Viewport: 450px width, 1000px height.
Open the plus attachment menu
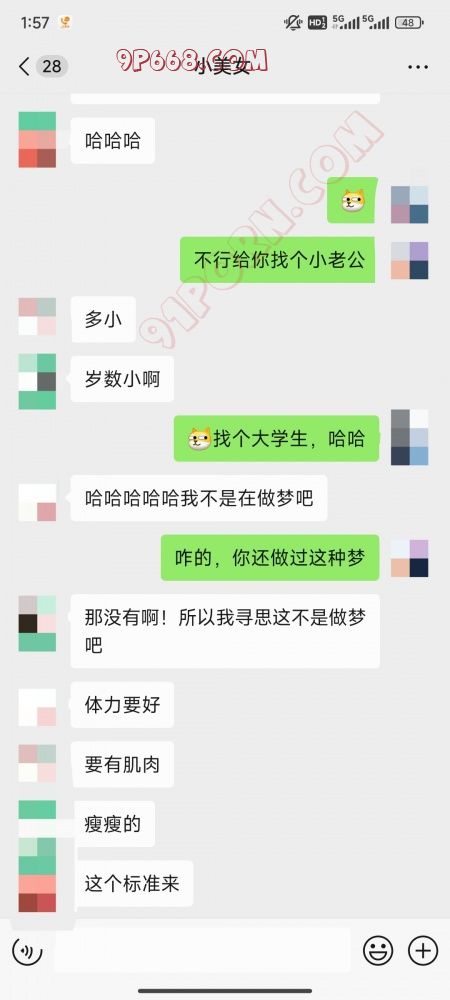tap(423, 952)
